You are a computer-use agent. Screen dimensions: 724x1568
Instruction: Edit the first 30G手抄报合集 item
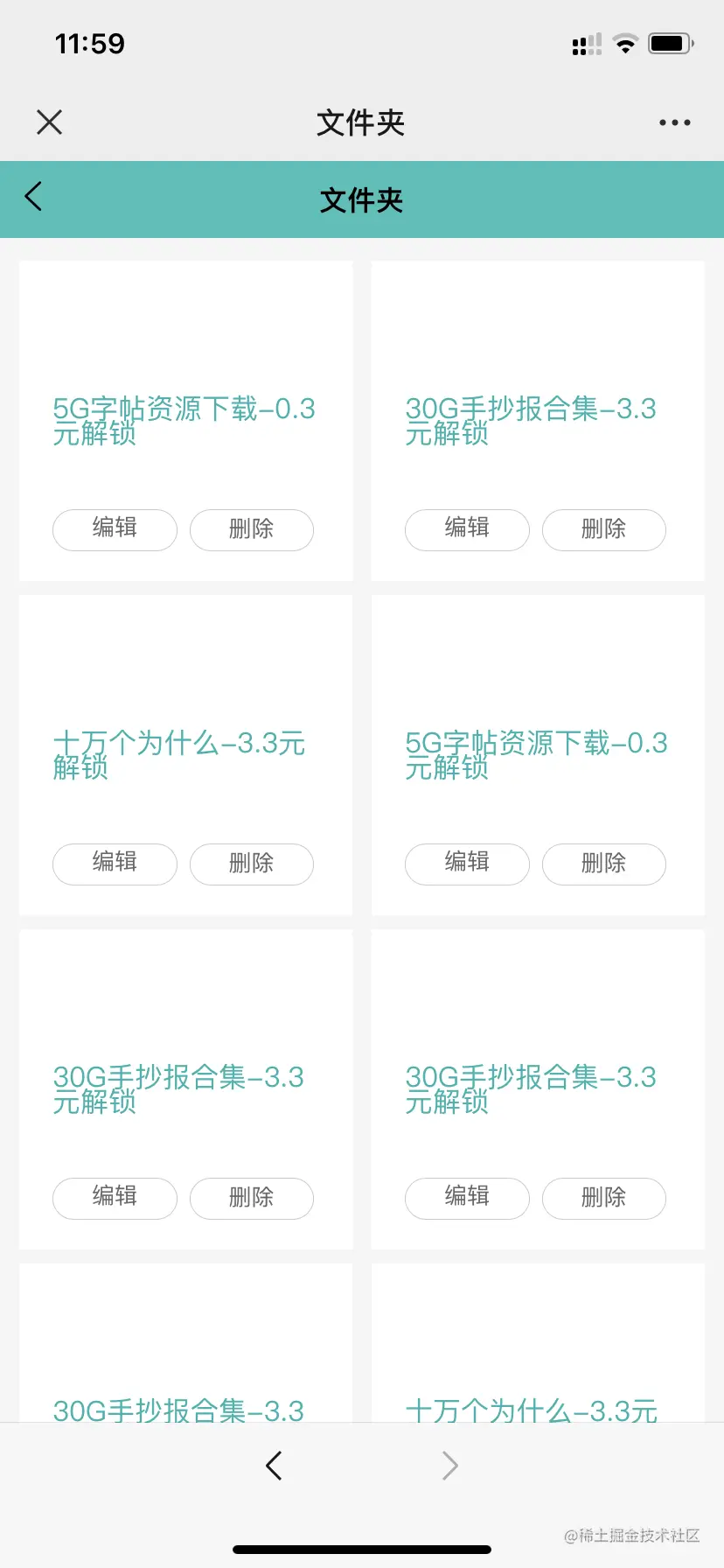(x=466, y=529)
